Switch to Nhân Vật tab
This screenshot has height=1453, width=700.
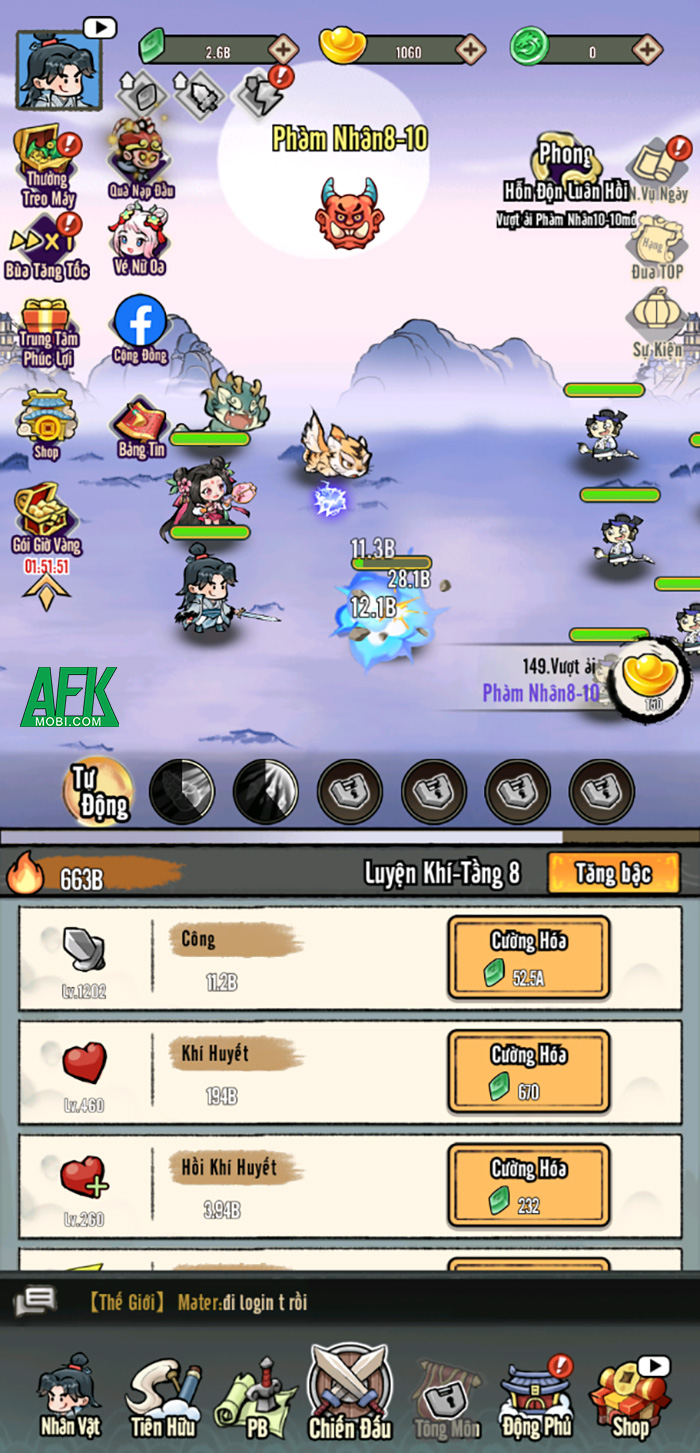tap(70, 1397)
